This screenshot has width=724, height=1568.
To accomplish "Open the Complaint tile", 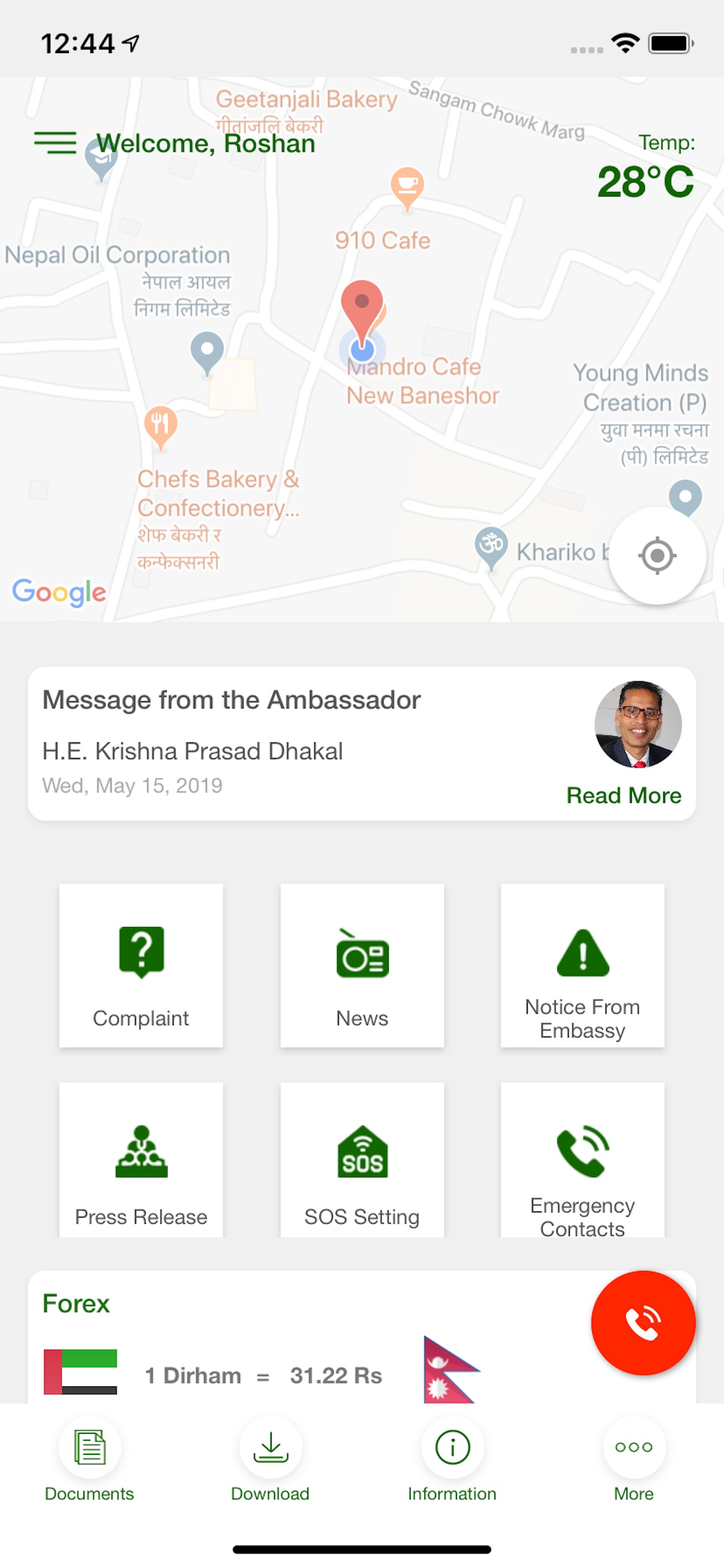I will (141, 965).
